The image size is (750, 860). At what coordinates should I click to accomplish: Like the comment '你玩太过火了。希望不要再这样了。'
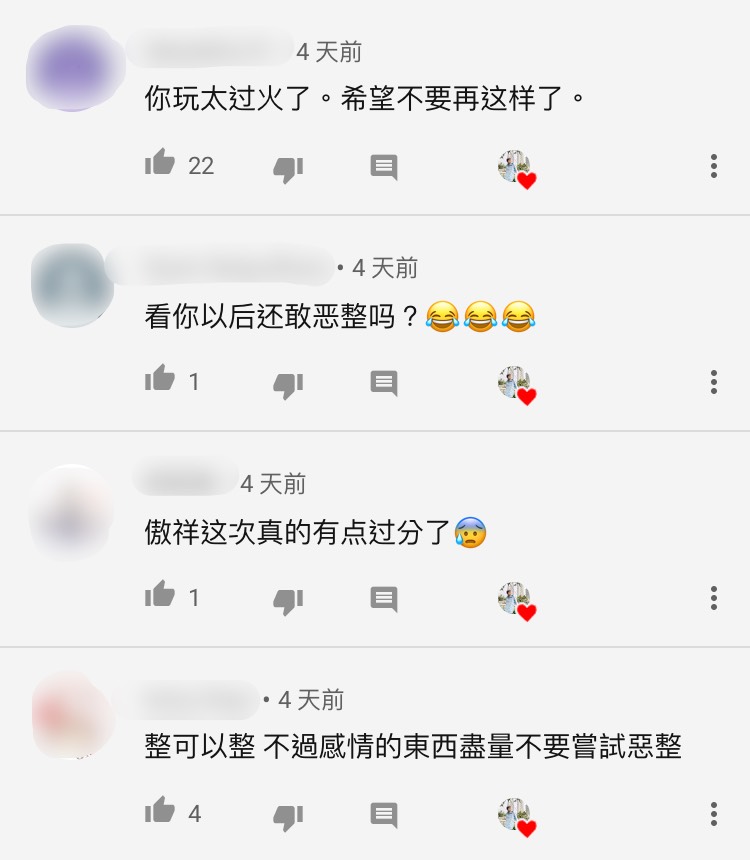(160, 164)
